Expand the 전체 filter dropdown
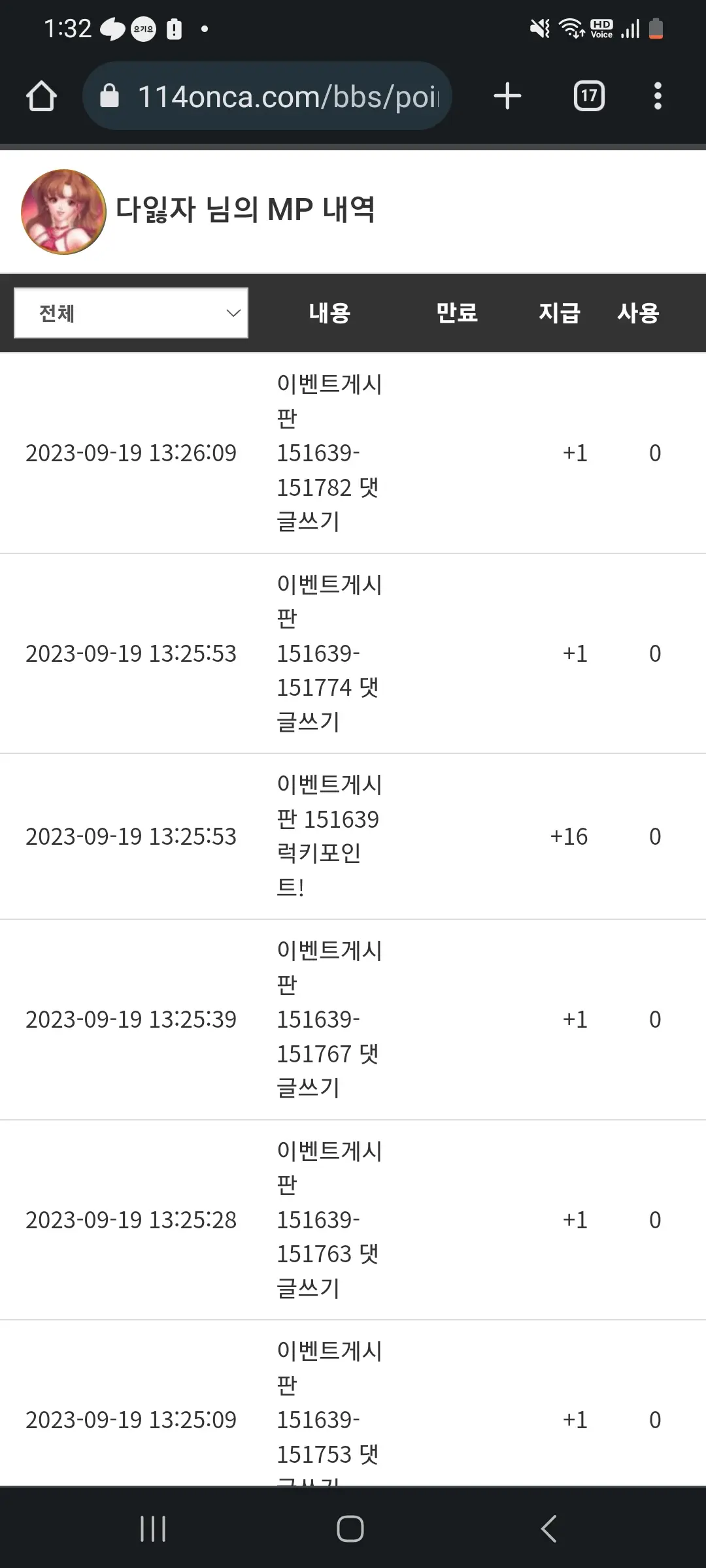 pyautogui.click(x=131, y=313)
